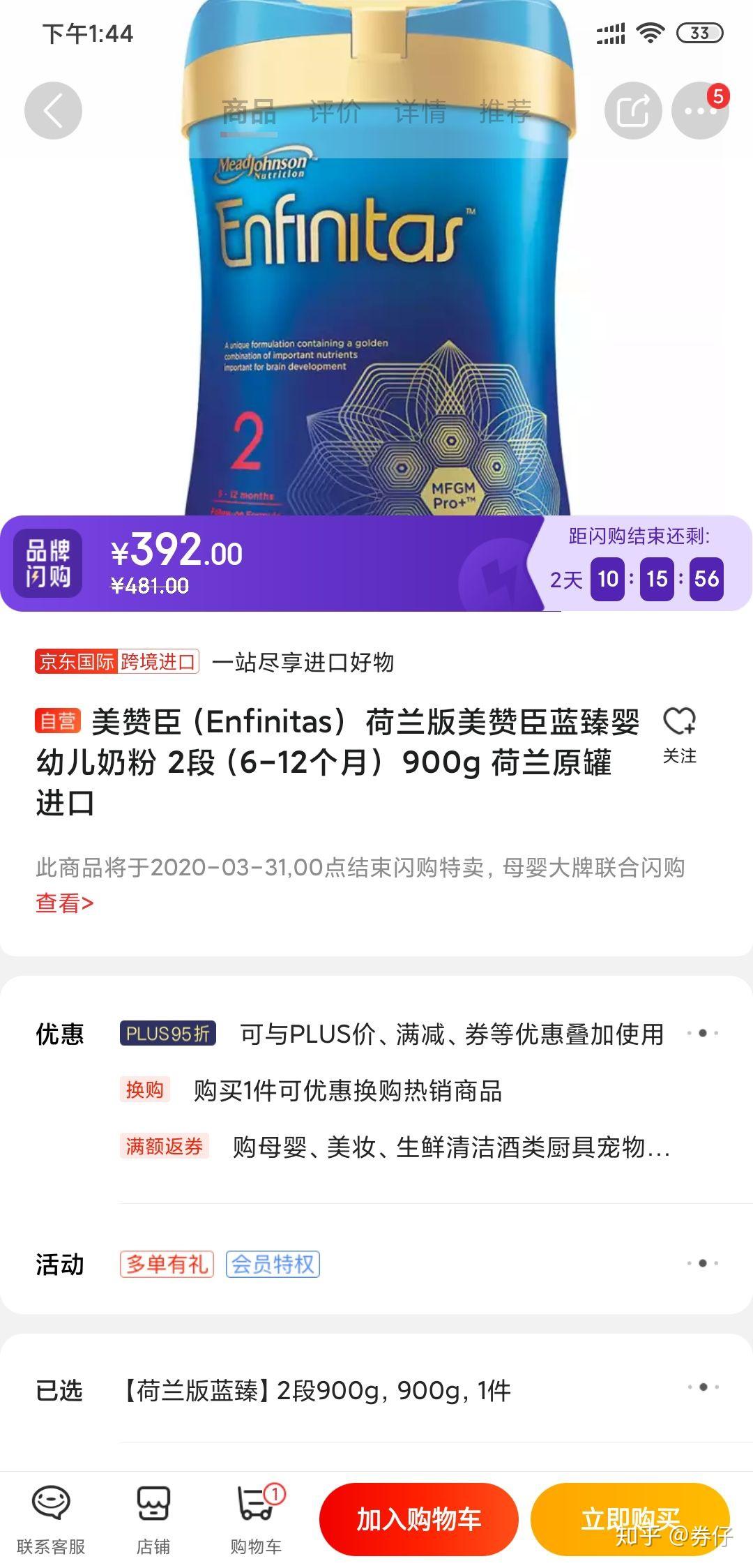Switch to the 评价 tab
Image resolution: width=753 pixels, height=1568 pixels.
(335, 112)
